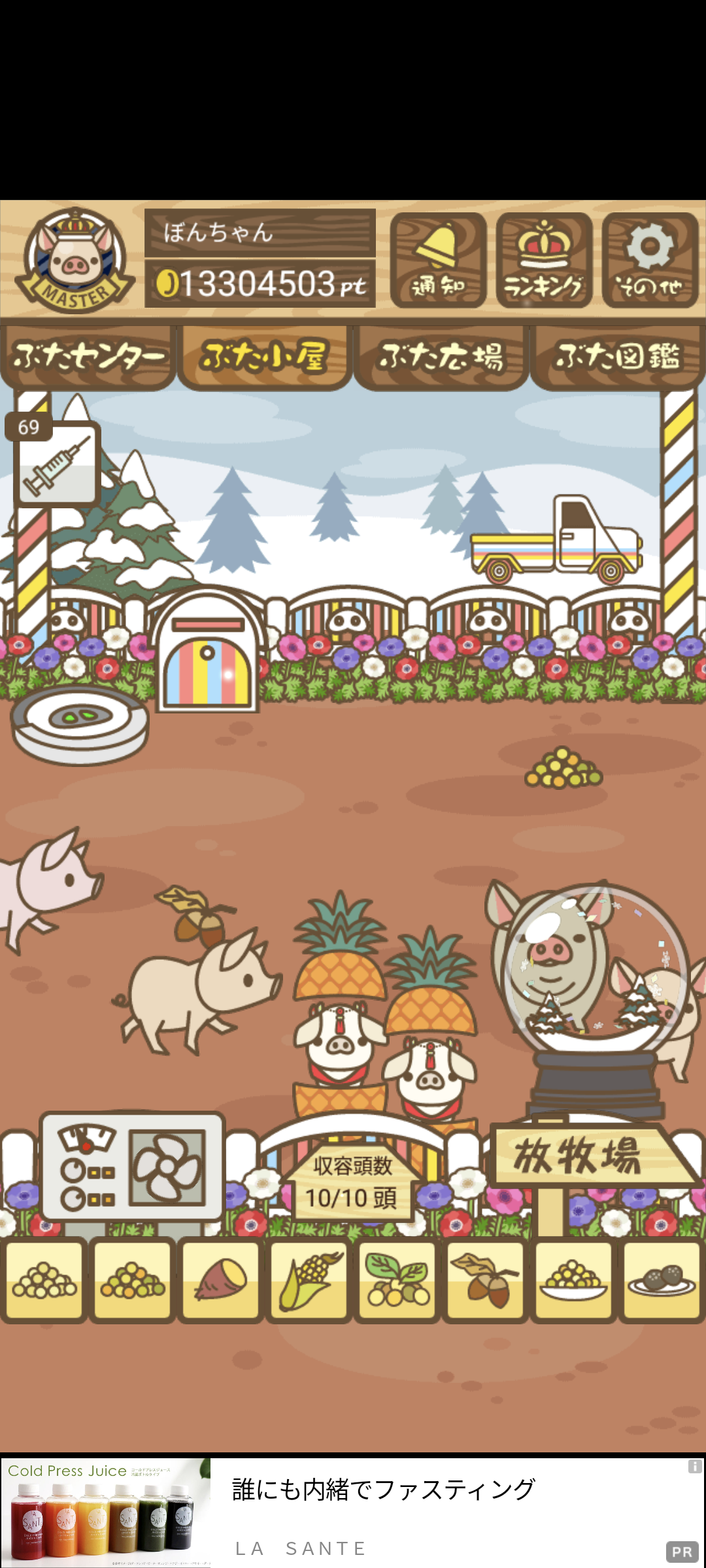706x1568 pixels.
Task: Open the 通知 notifications bell
Action: pos(438,260)
